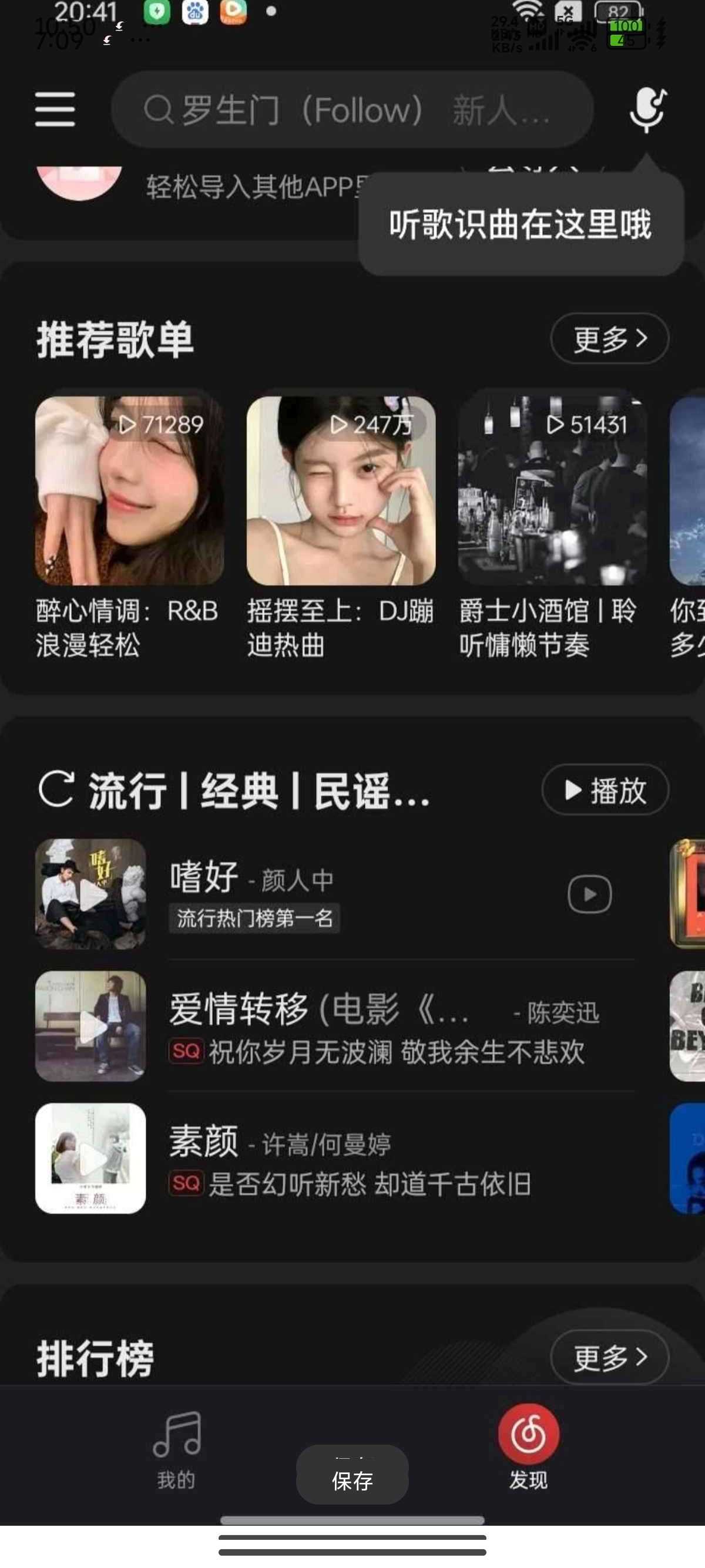This screenshot has width=705, height=1568.
Task: Tap the video icon beside 嗜好
Action: (589, 894)
